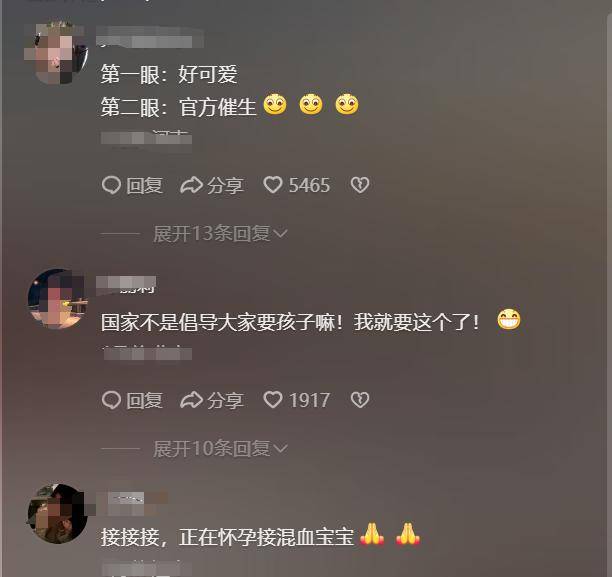Dislike the comment with 5465 likes

[x=360, y=185]
